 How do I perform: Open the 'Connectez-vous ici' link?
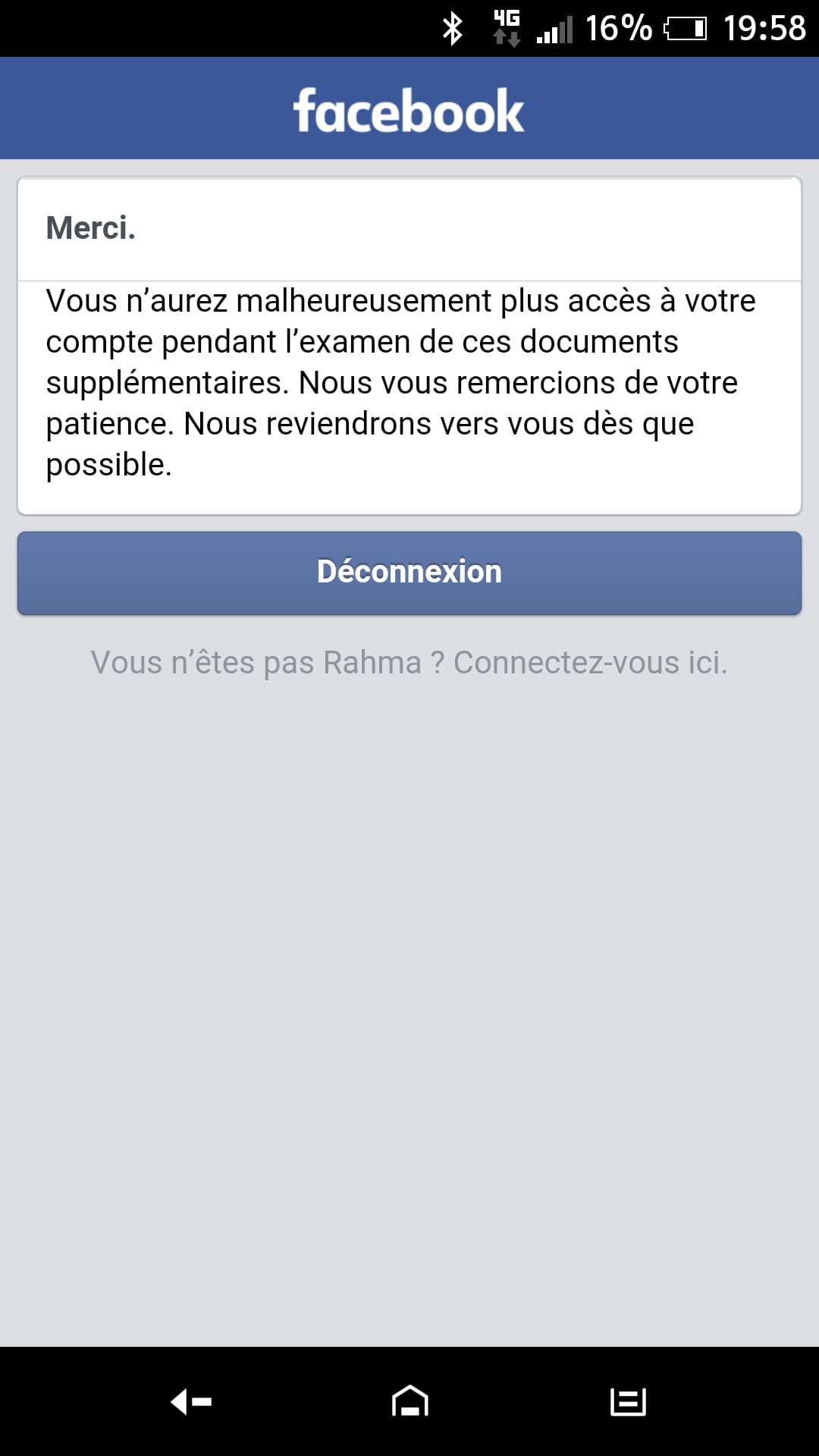point(590,663)
